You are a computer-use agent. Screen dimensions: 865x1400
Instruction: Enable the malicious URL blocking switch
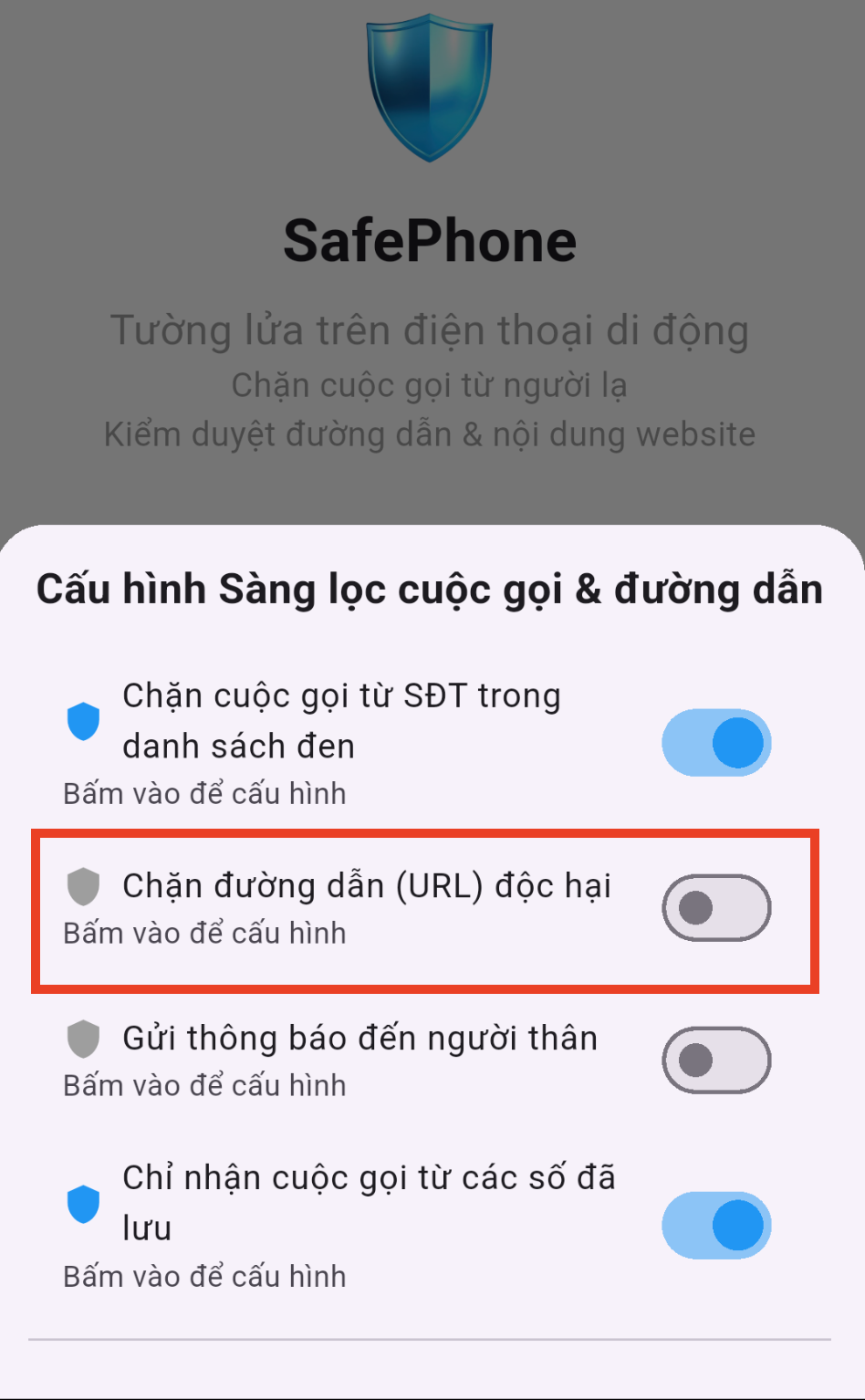pos(716,907)
